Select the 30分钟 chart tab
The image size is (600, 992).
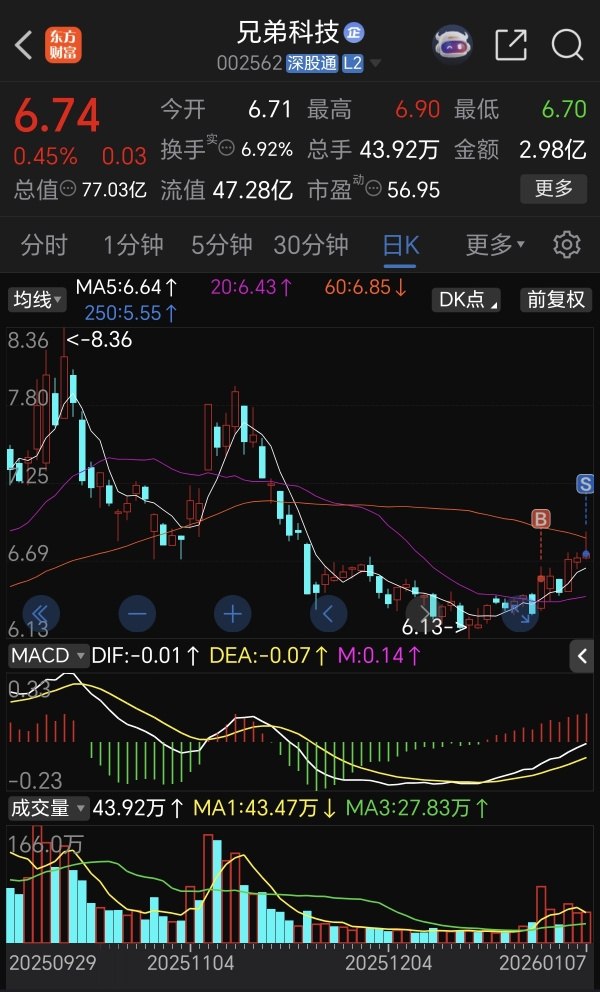(x=311, y=245)
